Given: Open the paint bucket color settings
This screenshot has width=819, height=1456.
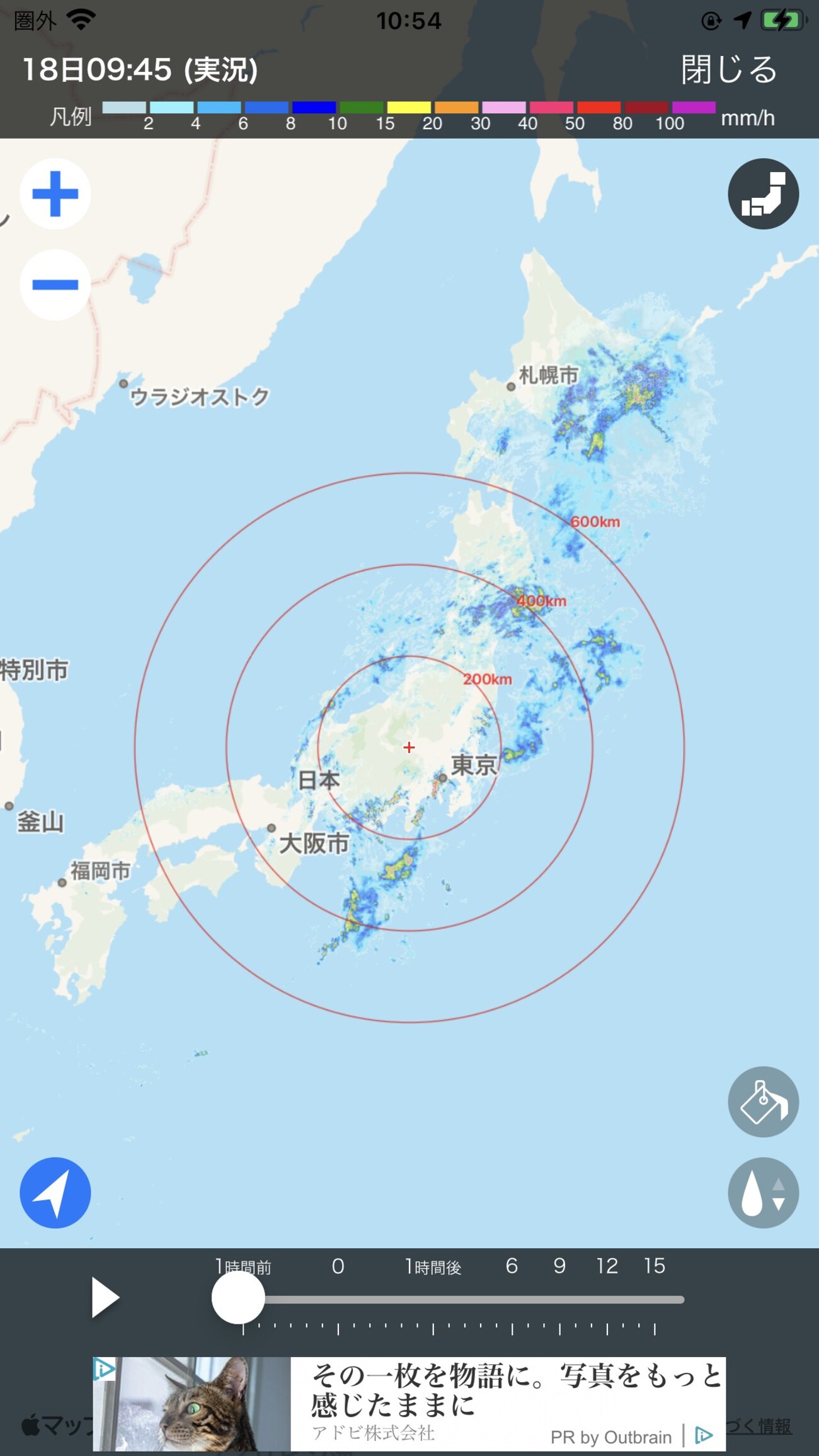Looking at the screenshot, I should (x=763, y=1101).
